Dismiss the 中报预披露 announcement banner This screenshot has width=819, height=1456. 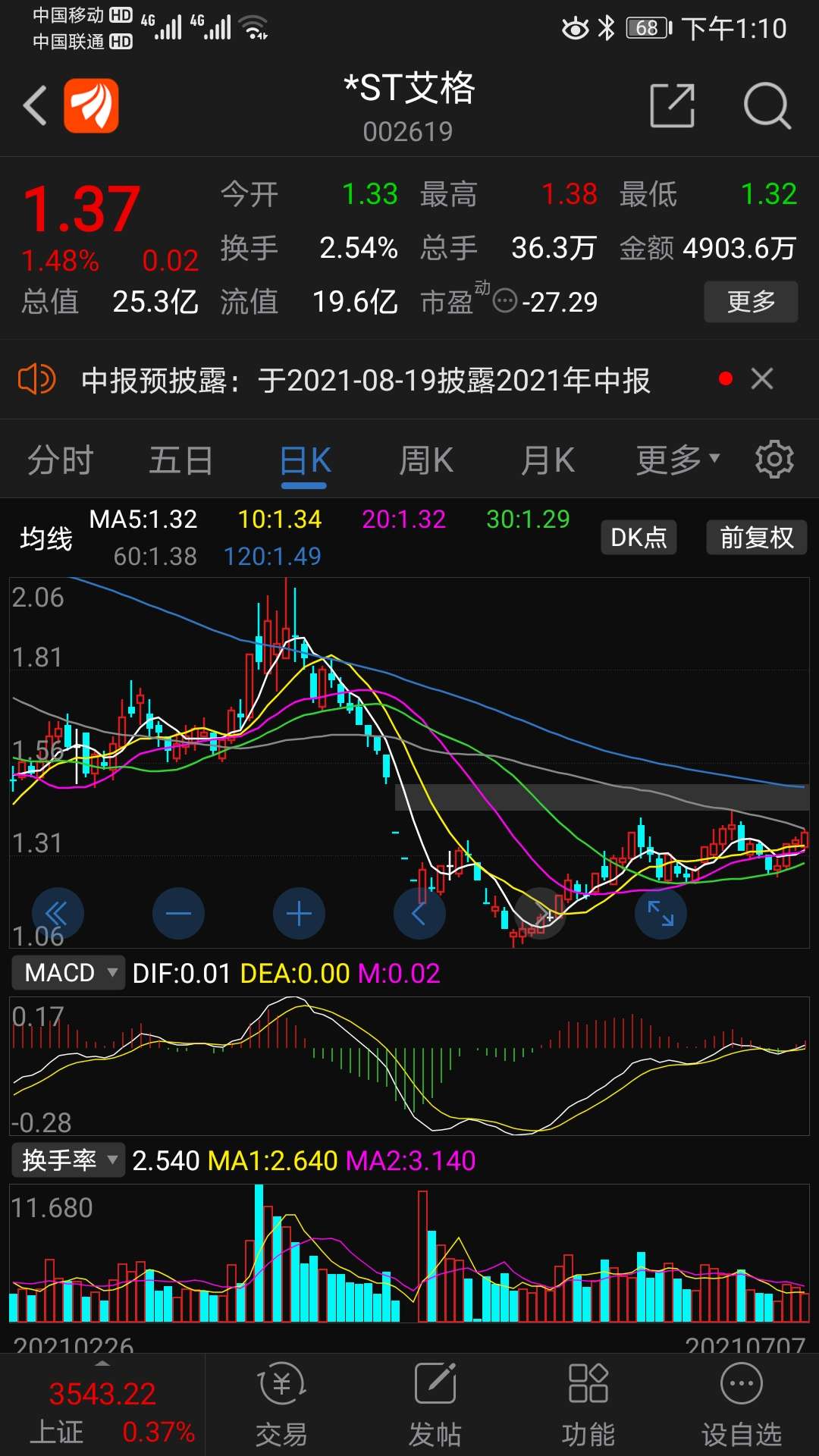(762, 378)
